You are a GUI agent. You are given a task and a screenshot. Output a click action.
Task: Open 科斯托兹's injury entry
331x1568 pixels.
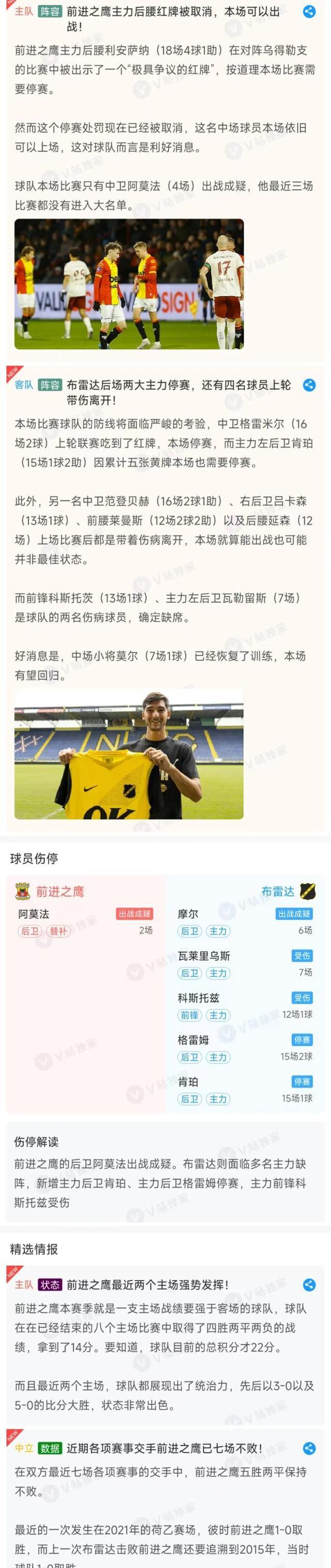point(245,1006)
